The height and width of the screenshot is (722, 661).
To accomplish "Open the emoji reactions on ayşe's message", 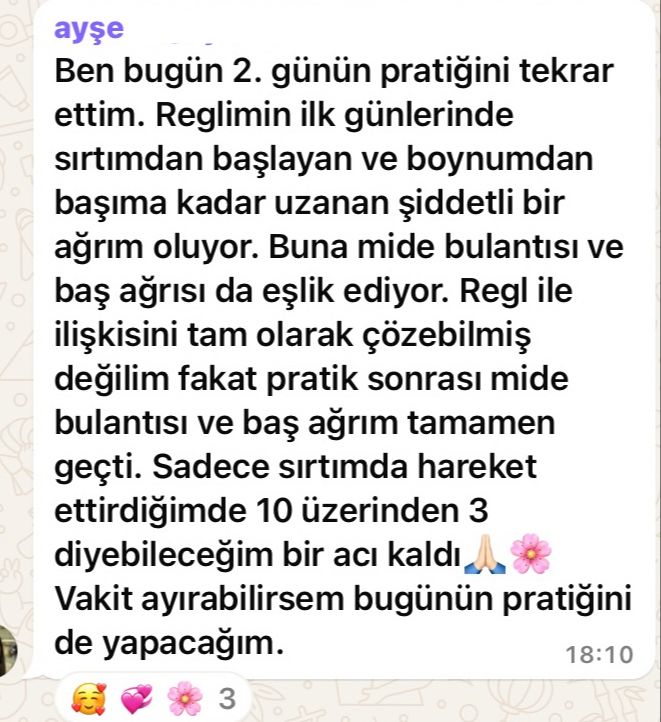I will 151,698.
